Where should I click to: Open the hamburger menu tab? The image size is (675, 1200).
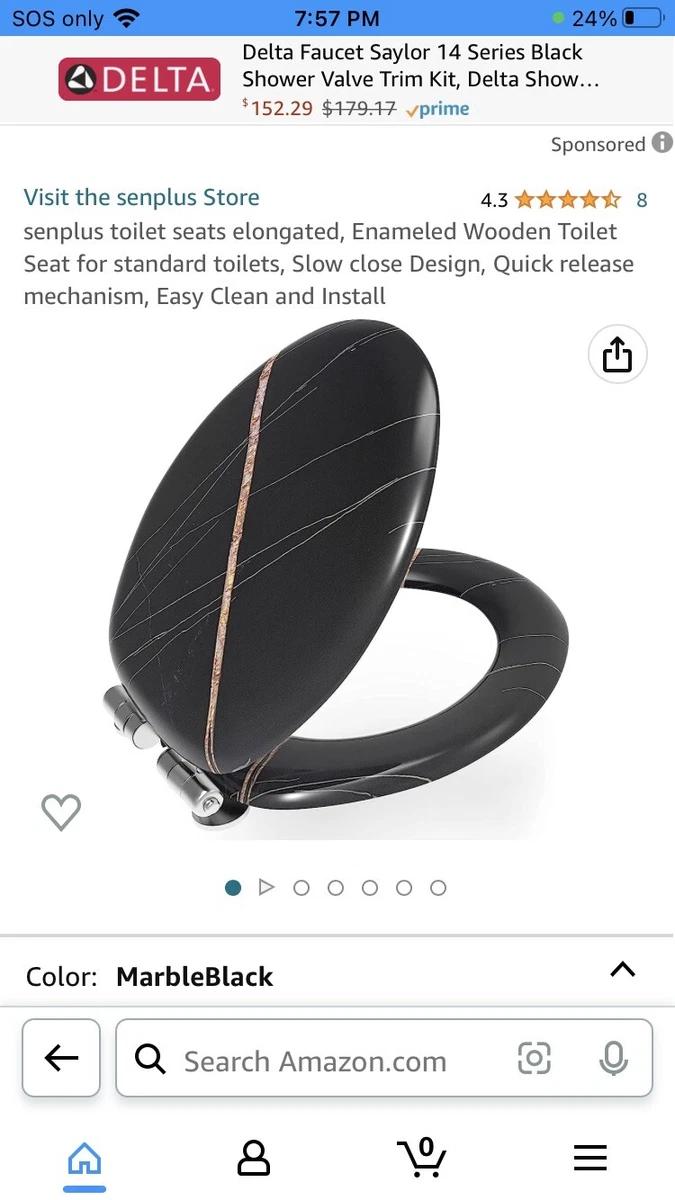point(590,1158)
